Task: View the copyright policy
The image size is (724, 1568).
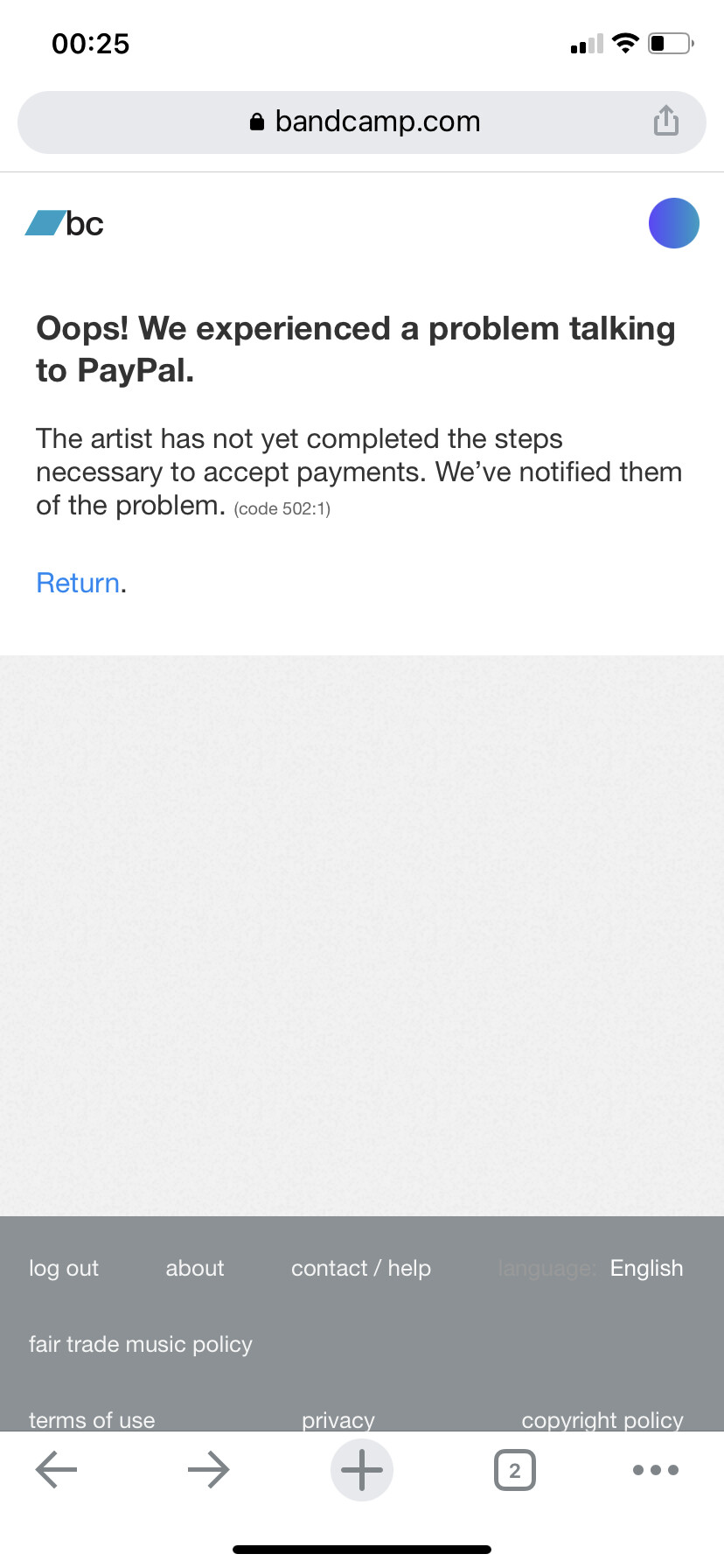Action: tap(602, 1419)
